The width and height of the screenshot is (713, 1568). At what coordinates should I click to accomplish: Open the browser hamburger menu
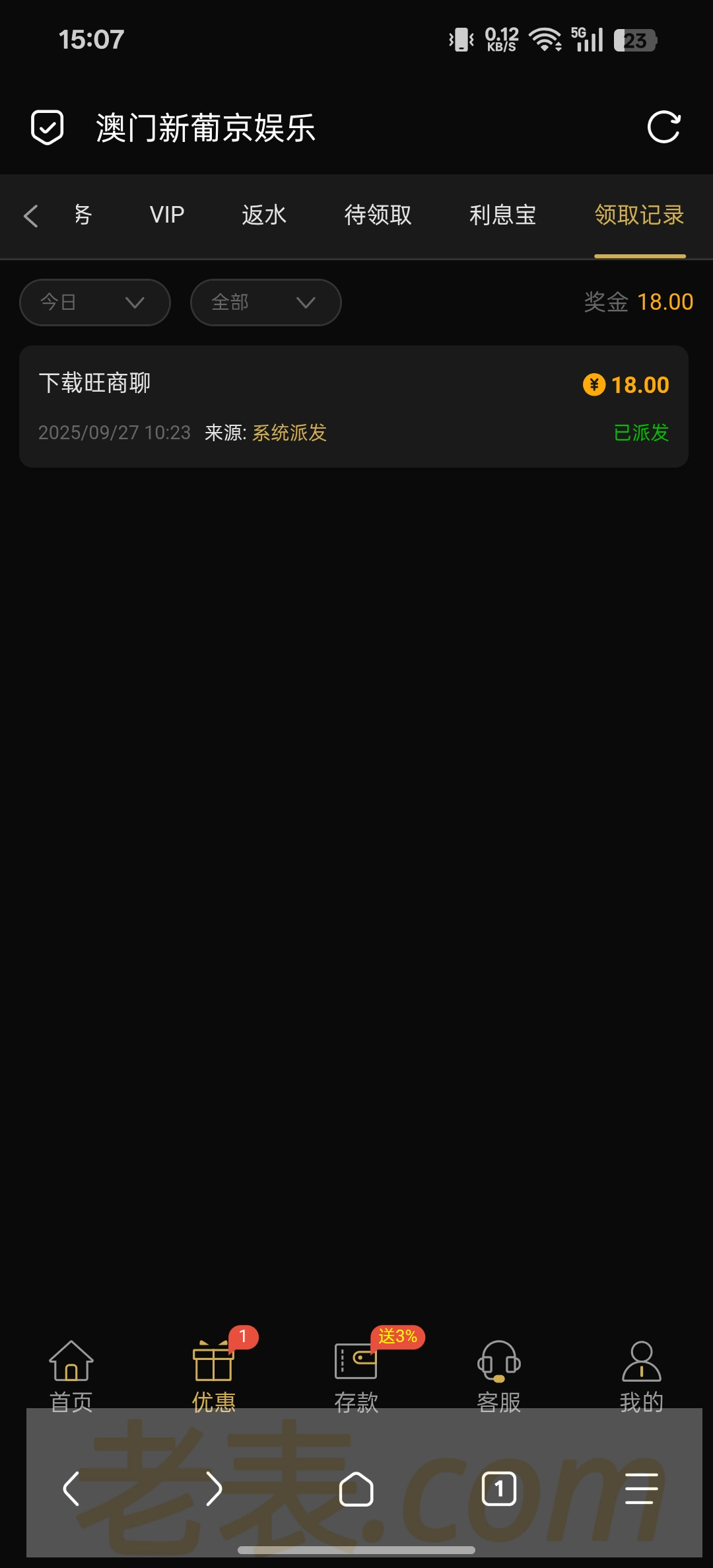click(641, 1489)
